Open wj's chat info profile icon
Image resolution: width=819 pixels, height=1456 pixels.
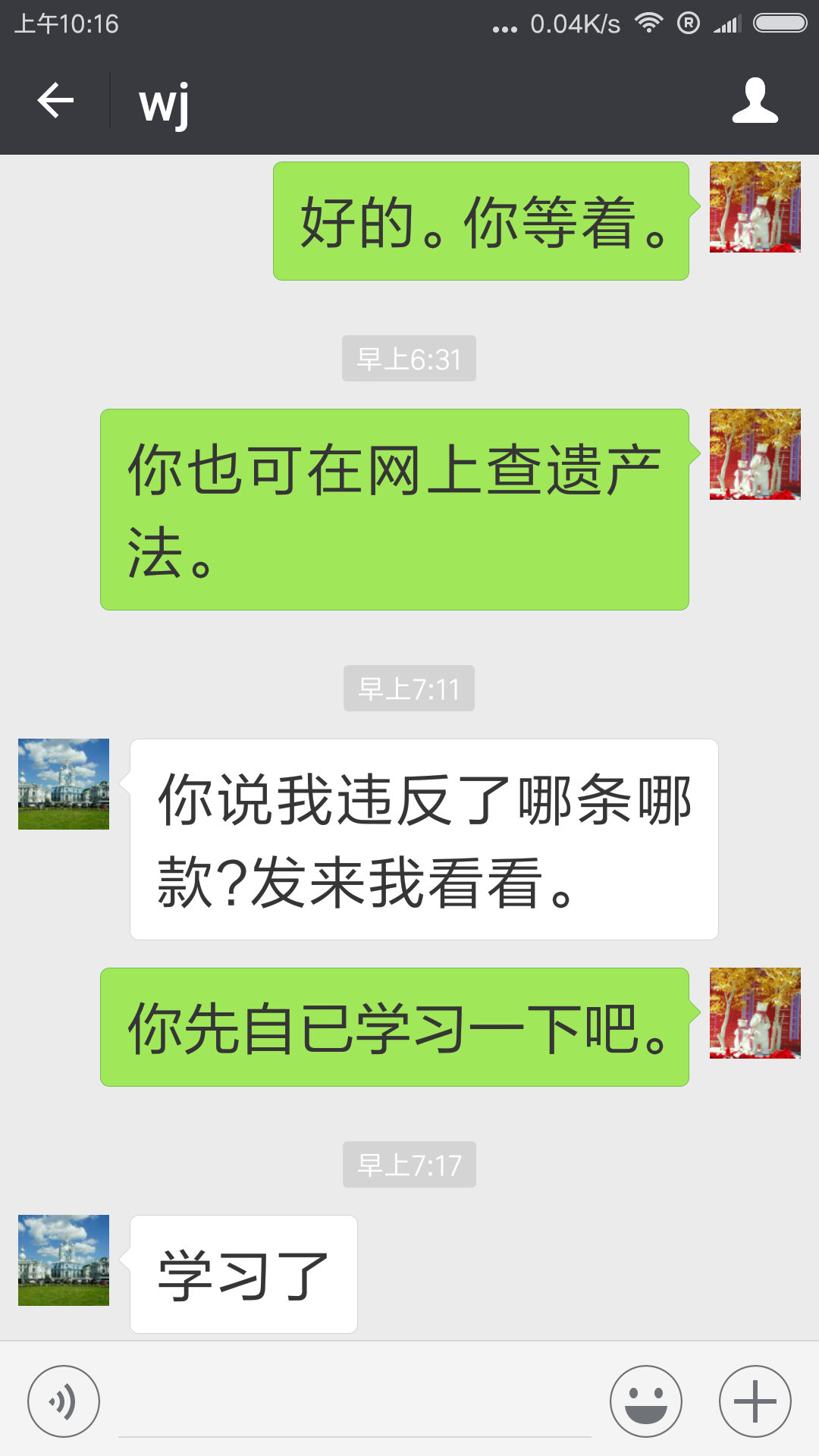tap(755, 101)
